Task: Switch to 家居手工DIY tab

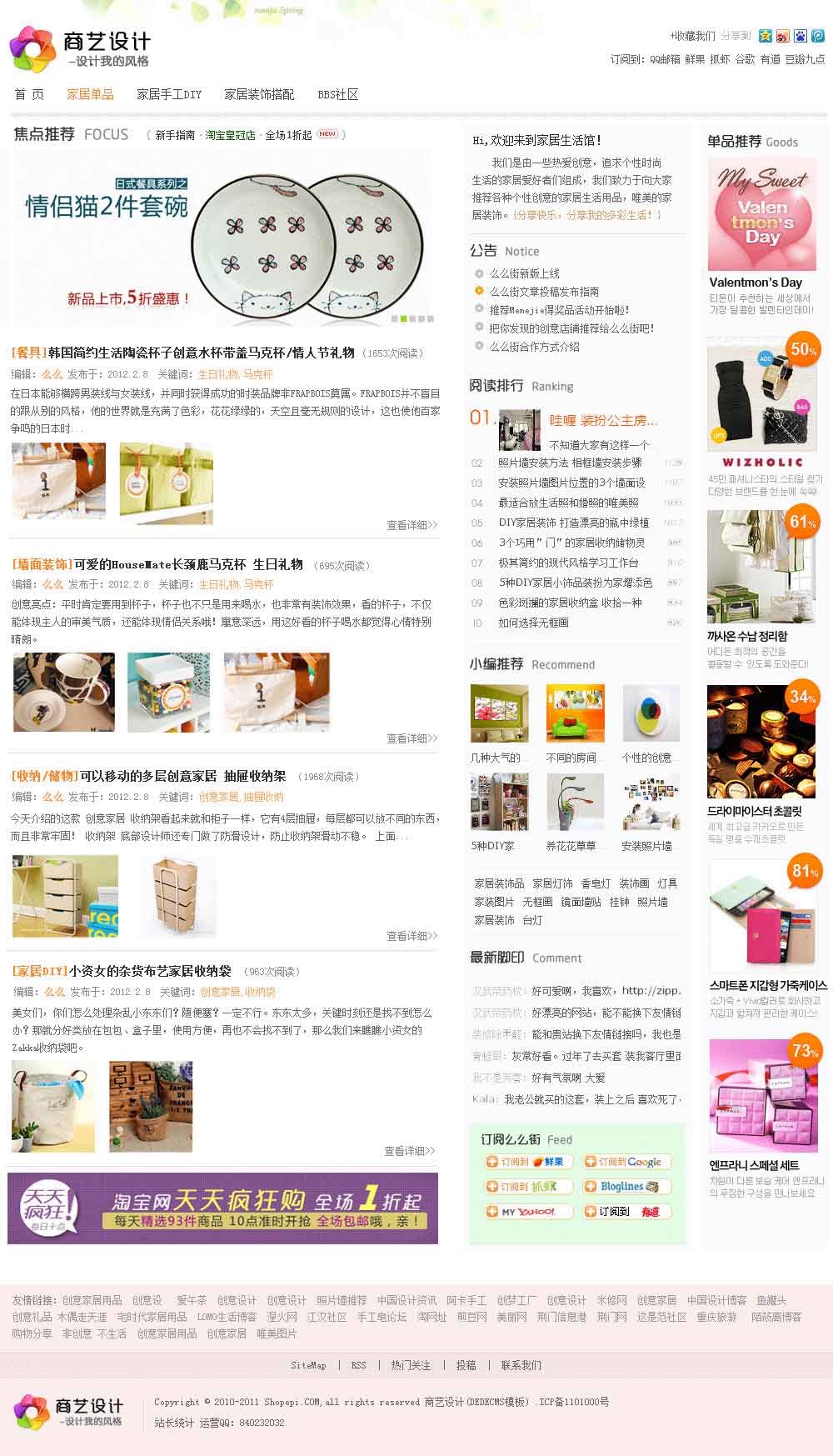Action: 169,95
